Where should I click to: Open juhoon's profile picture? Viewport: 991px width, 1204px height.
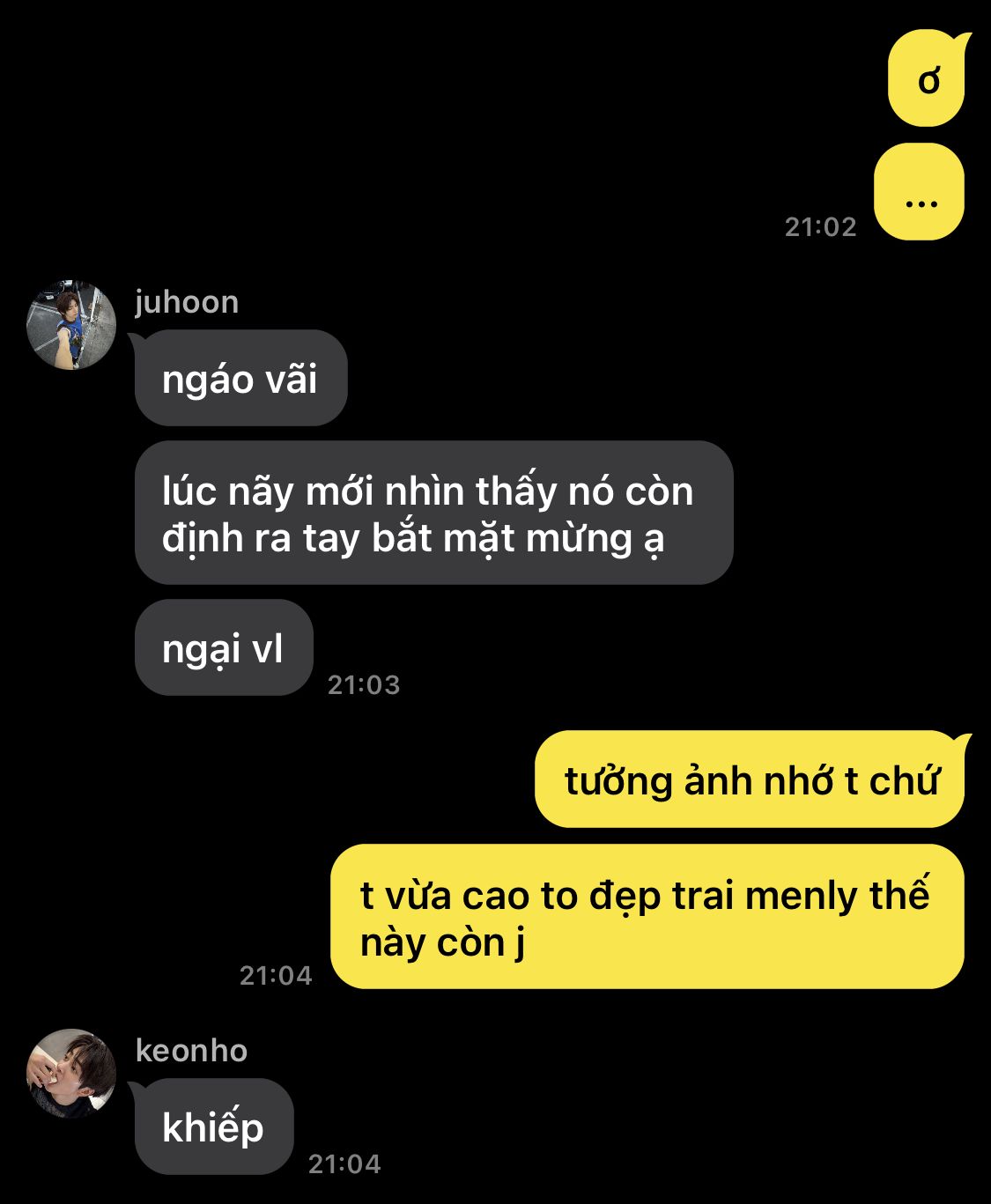(71, 325)
